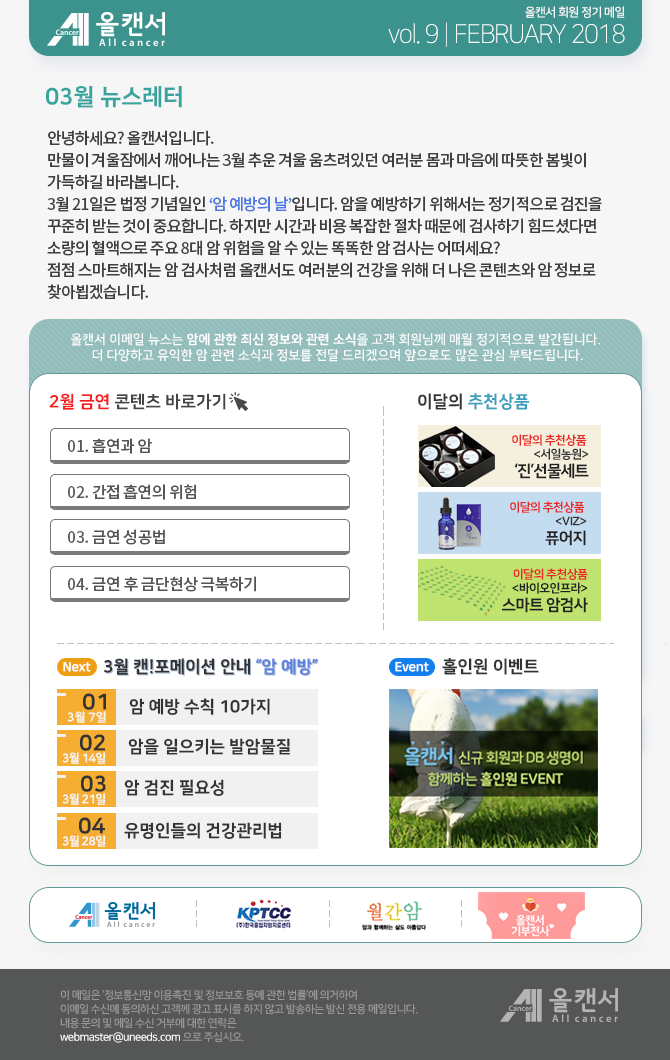Open the KPTCC partner link
The width and height of the screenshot is (670, 1060).
pyautogui.click(x=264, y=914)
